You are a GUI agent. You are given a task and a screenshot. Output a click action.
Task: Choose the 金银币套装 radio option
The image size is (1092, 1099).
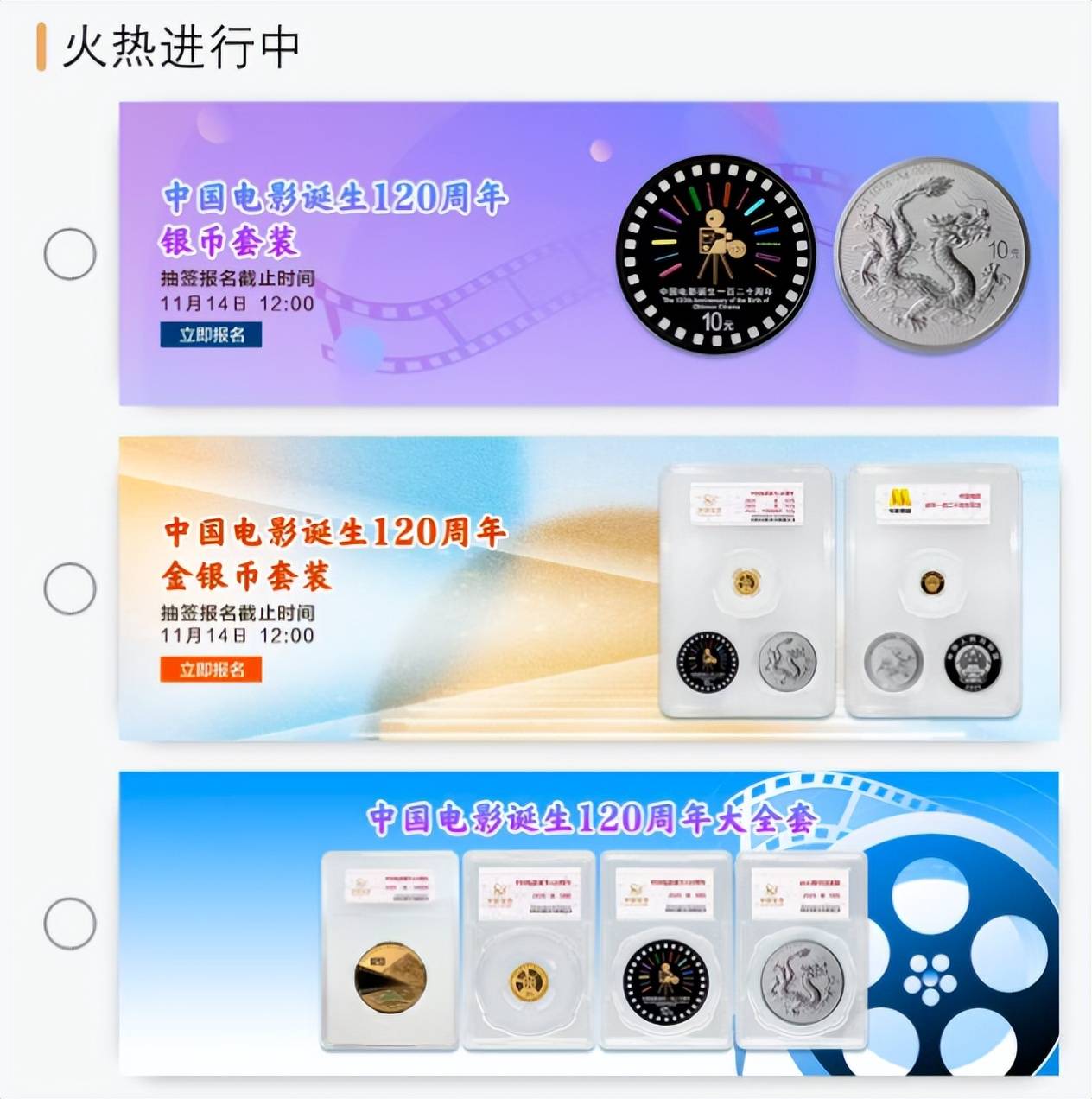(x=70, y=588)
